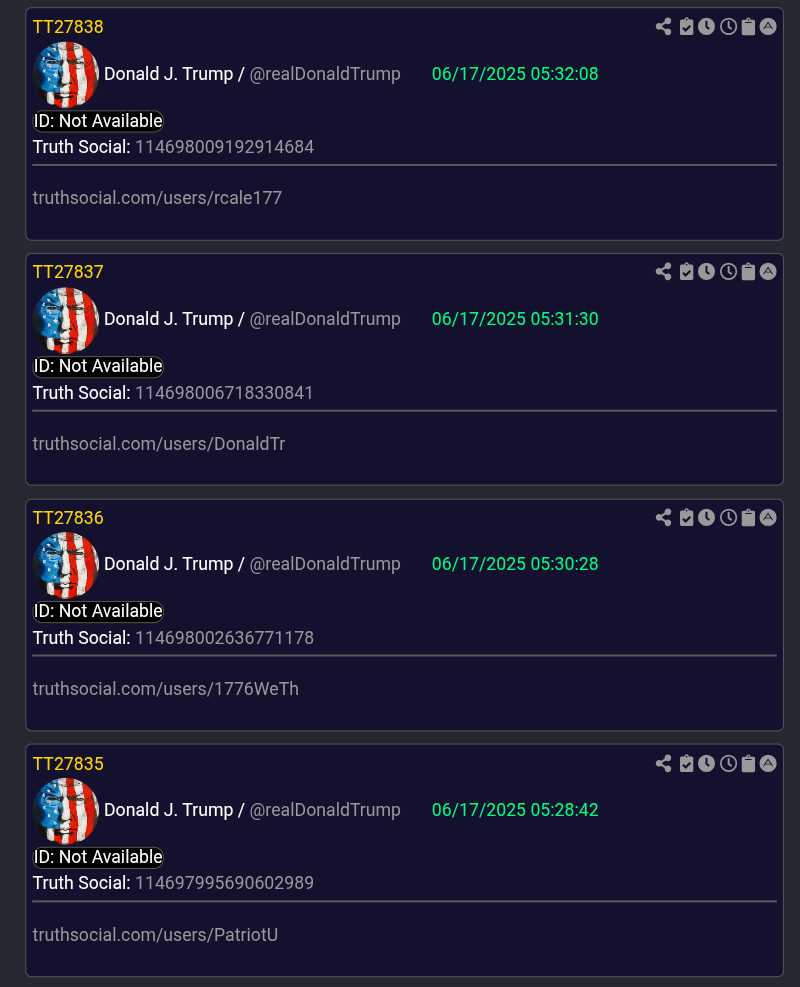The width and height of the screenshot is (800, 987).
Task: Open the truthsocial.com/users/1776WeTh link
Action: point(165,689)
